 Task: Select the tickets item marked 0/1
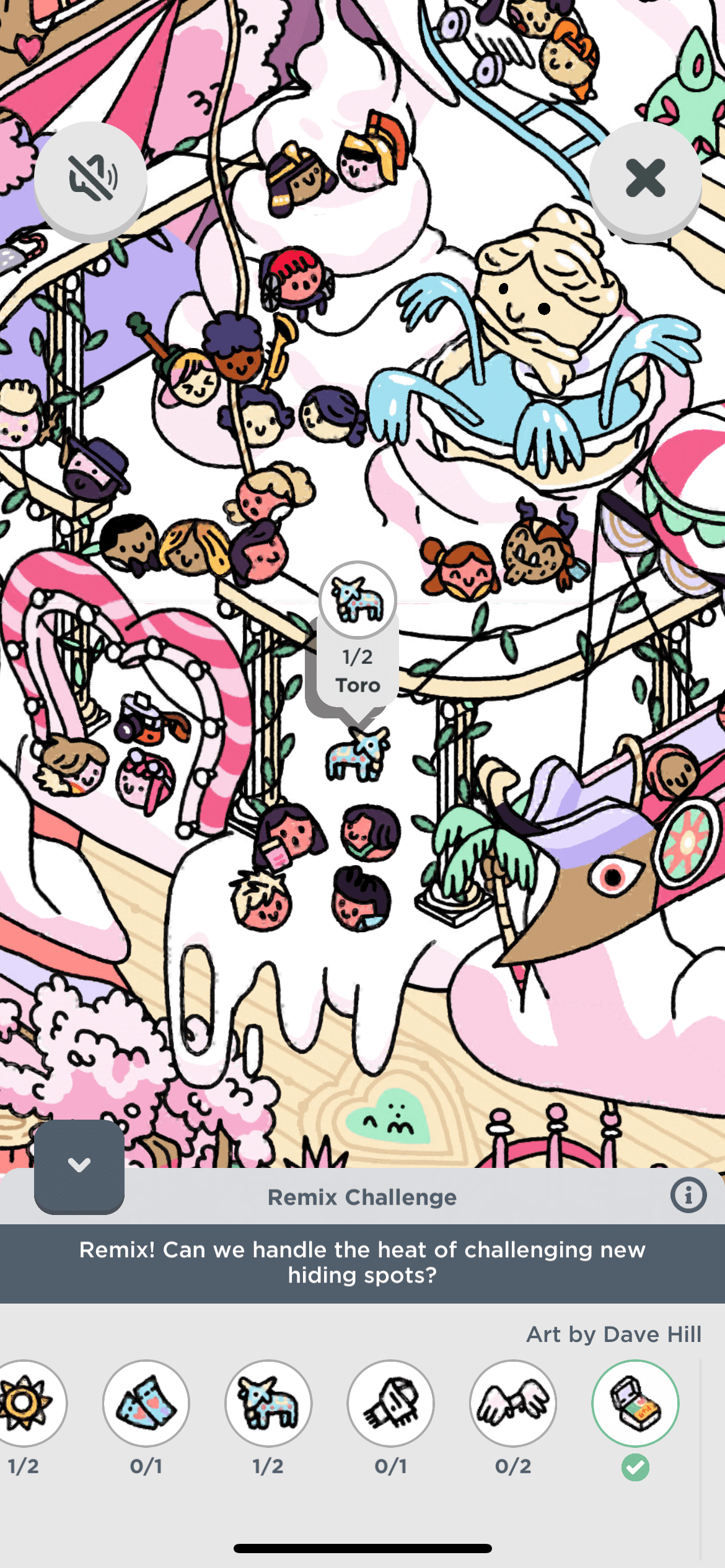[x=146, y=1403]
